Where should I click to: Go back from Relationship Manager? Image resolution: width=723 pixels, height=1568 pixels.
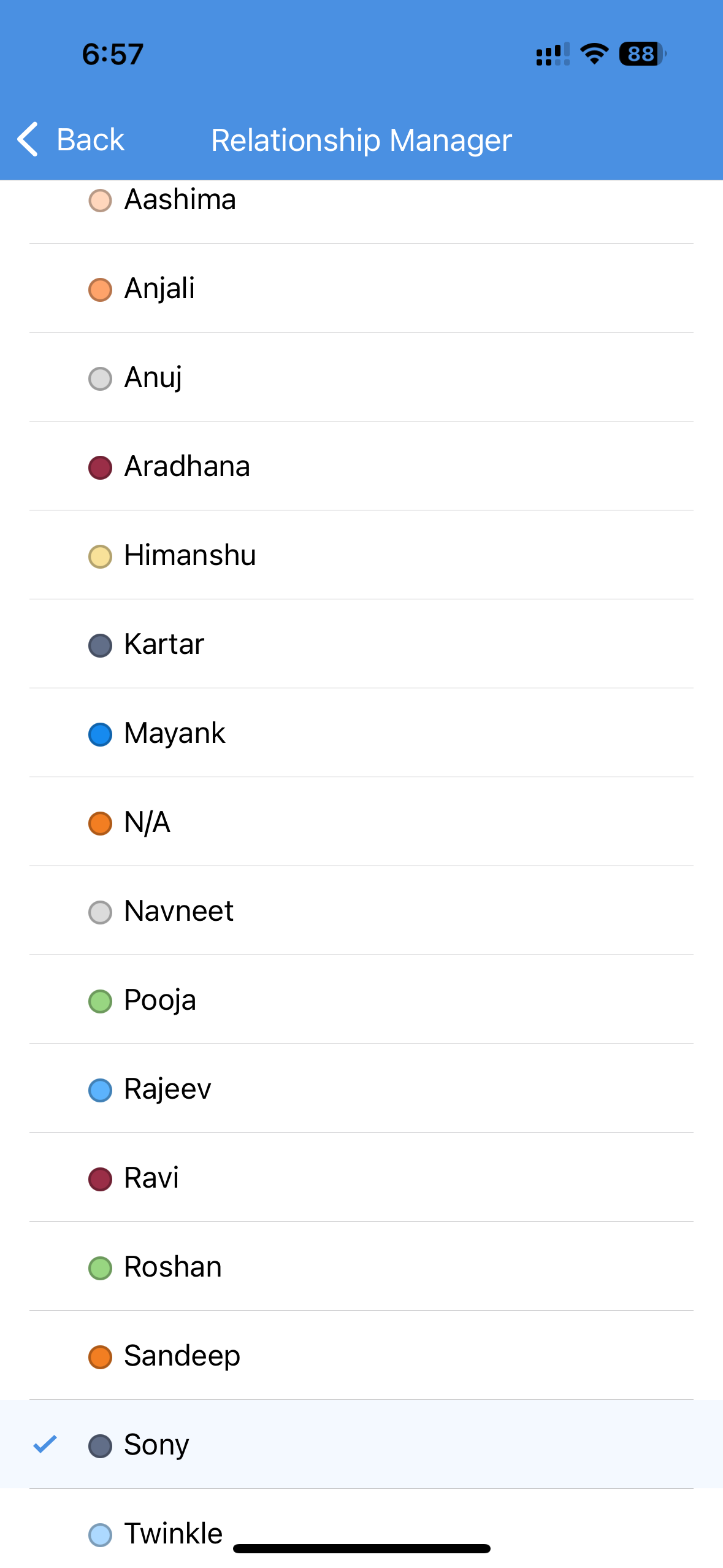(x=71, y=140)
